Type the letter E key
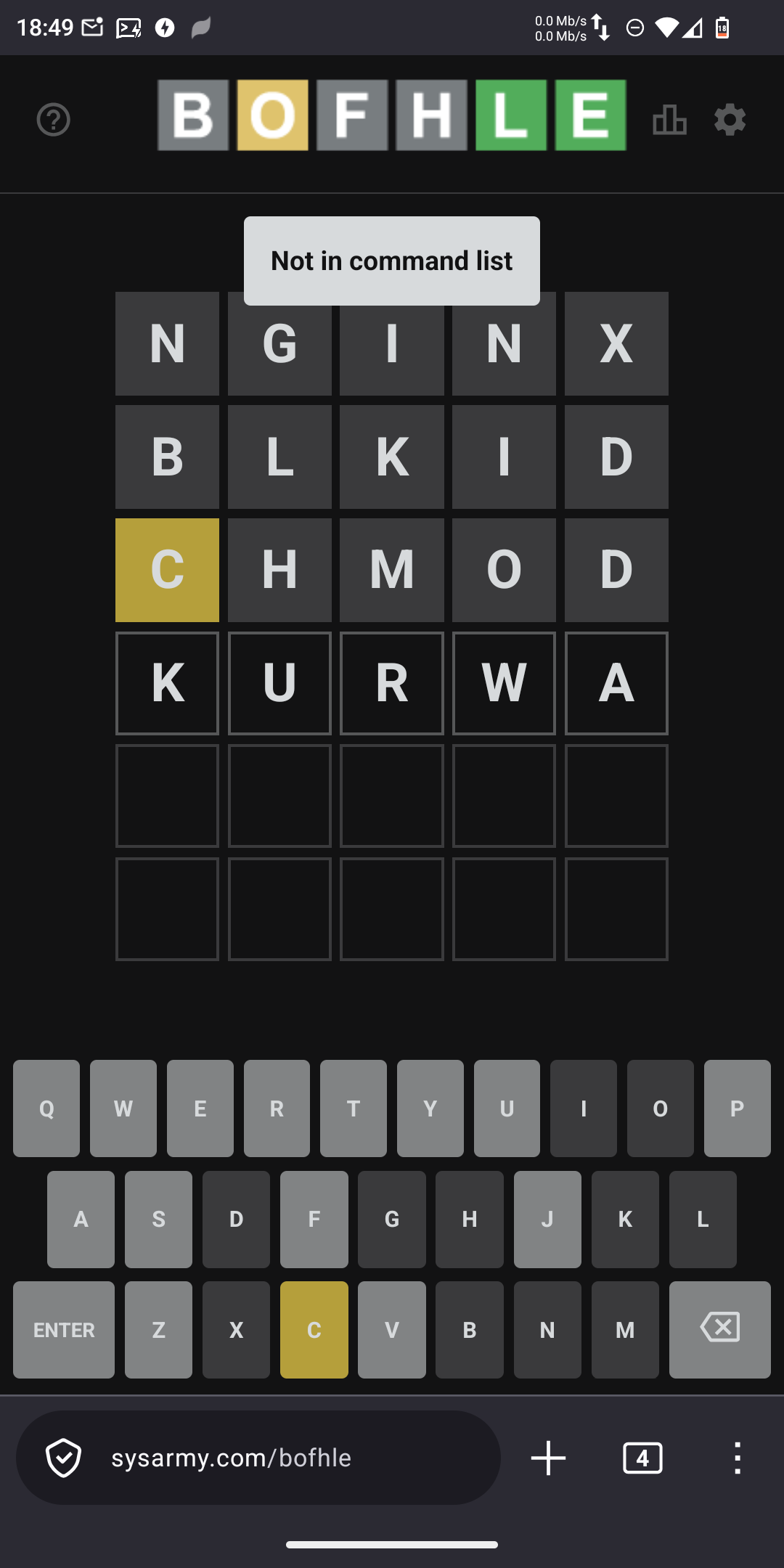The width and height of the screenshot is (784, 1568). (x=200, y=1108)
